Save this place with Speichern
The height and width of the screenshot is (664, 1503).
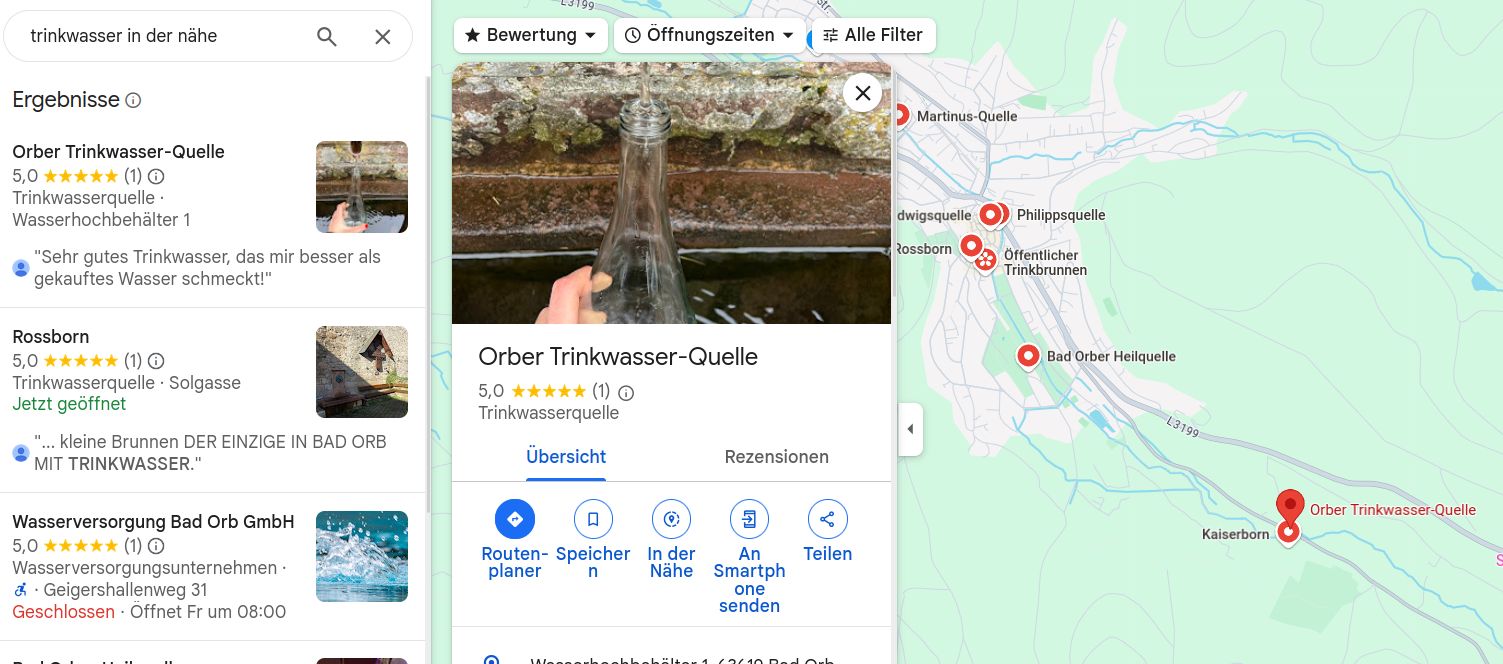click(593, 520)
